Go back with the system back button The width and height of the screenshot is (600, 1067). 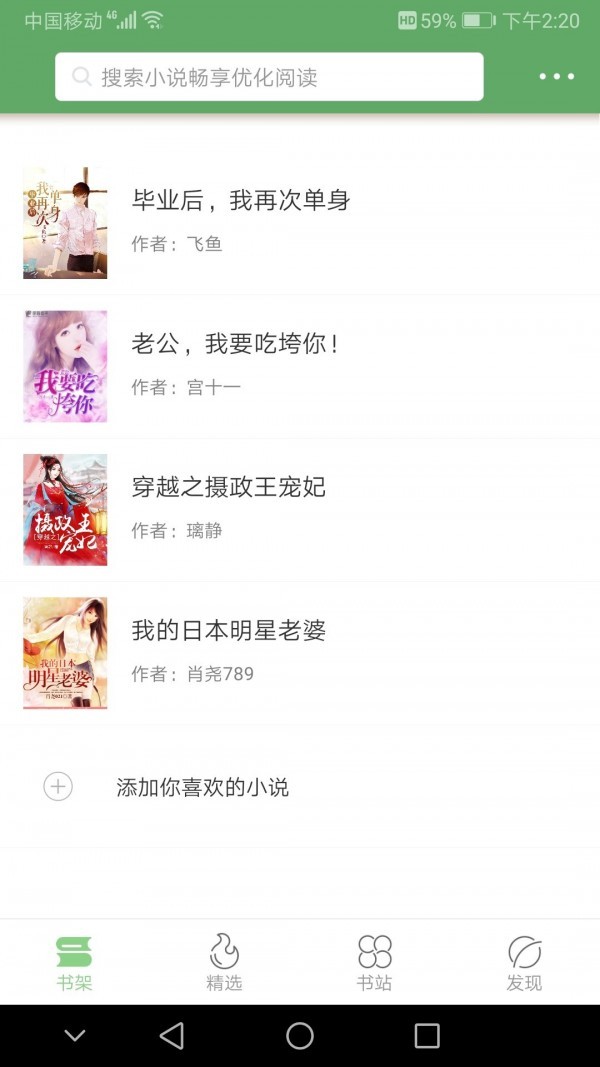(x=172, y=1036)
